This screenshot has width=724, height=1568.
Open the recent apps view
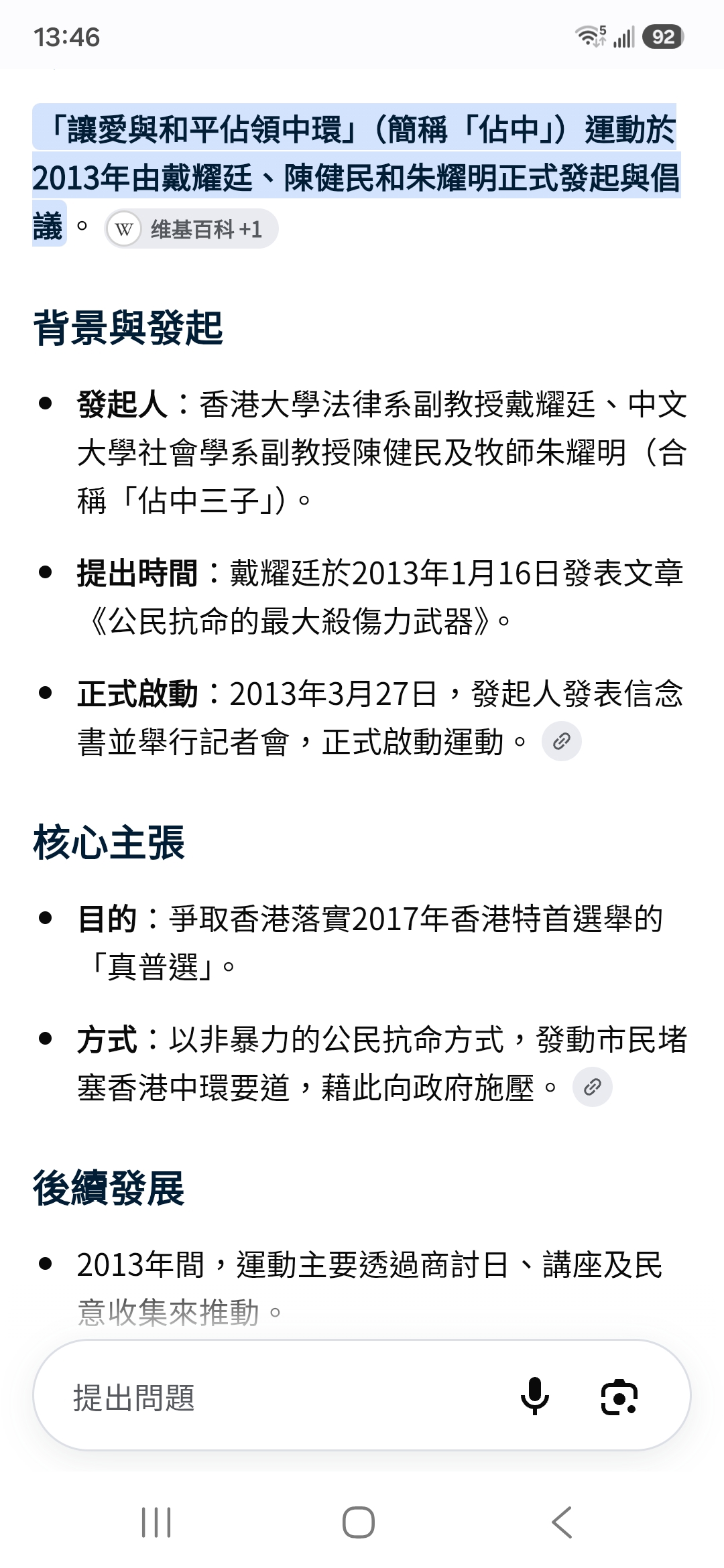point(156,1522)
